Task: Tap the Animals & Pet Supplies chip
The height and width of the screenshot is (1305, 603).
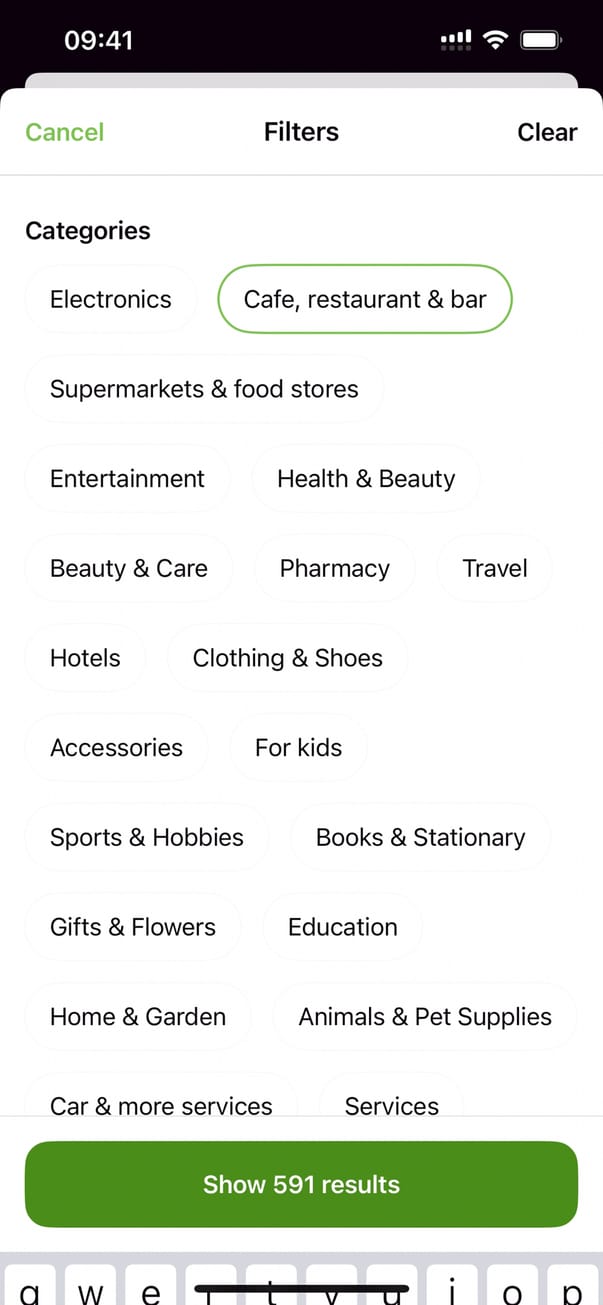Action: pos(425,1017)
